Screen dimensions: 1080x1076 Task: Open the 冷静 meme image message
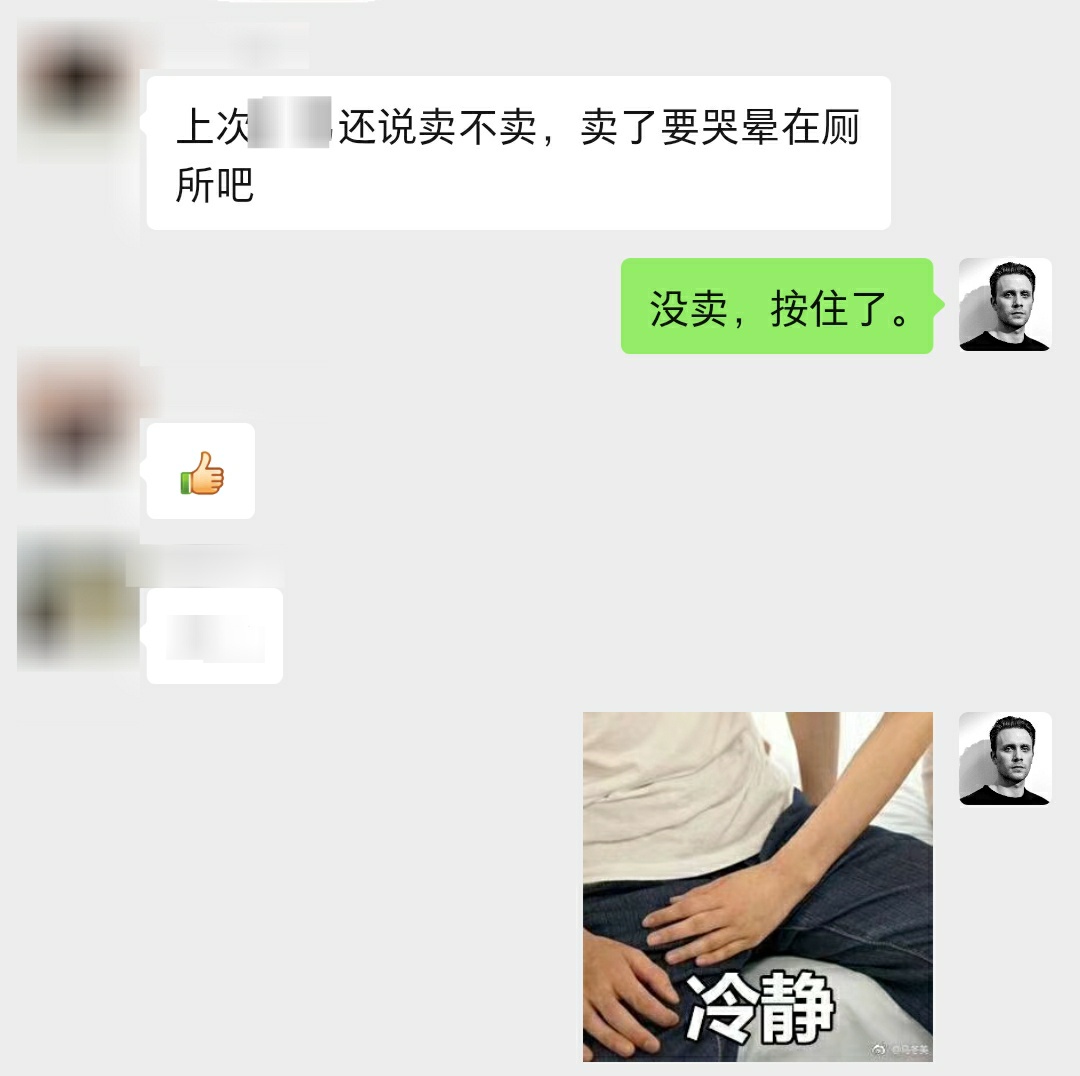(757, 886)
